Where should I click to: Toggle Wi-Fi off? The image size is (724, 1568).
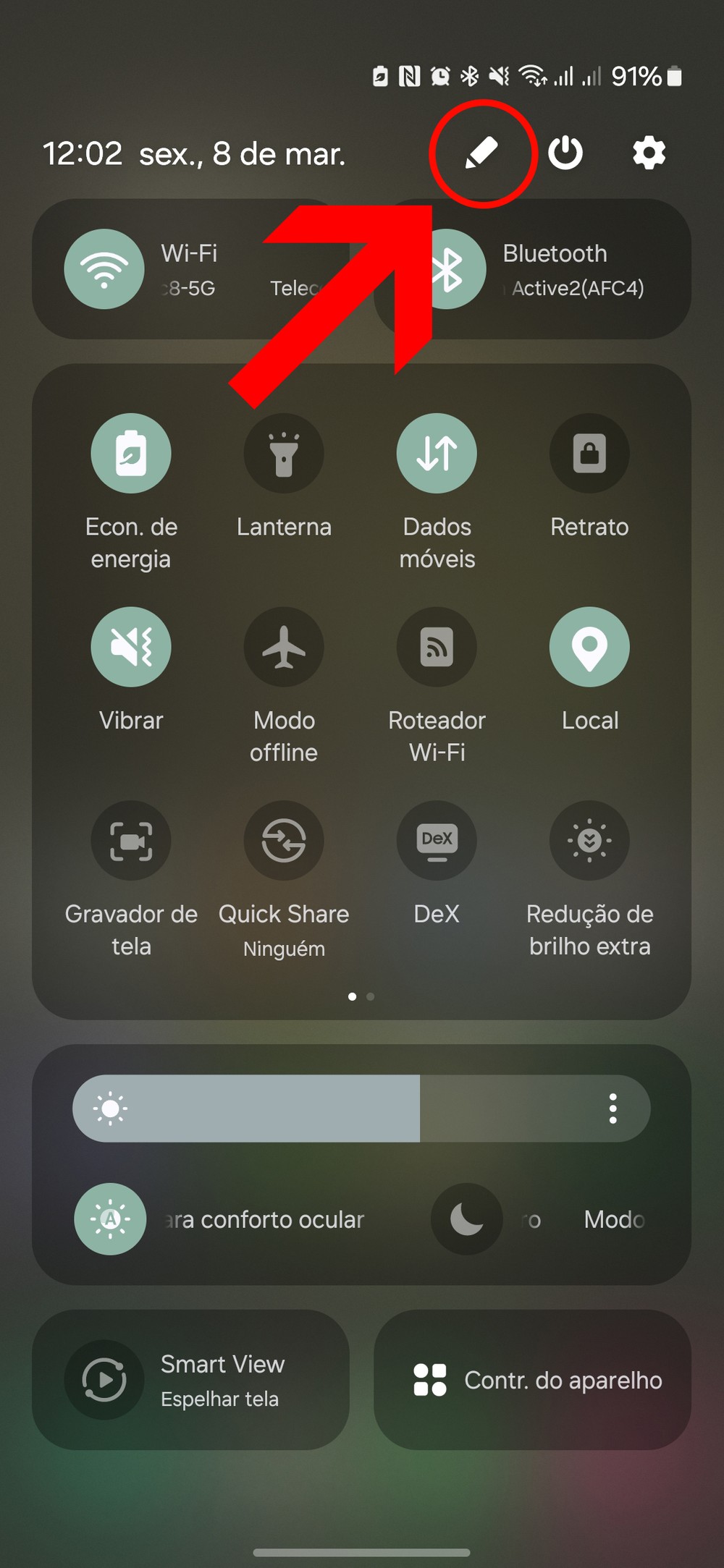(x=104, y=269)
